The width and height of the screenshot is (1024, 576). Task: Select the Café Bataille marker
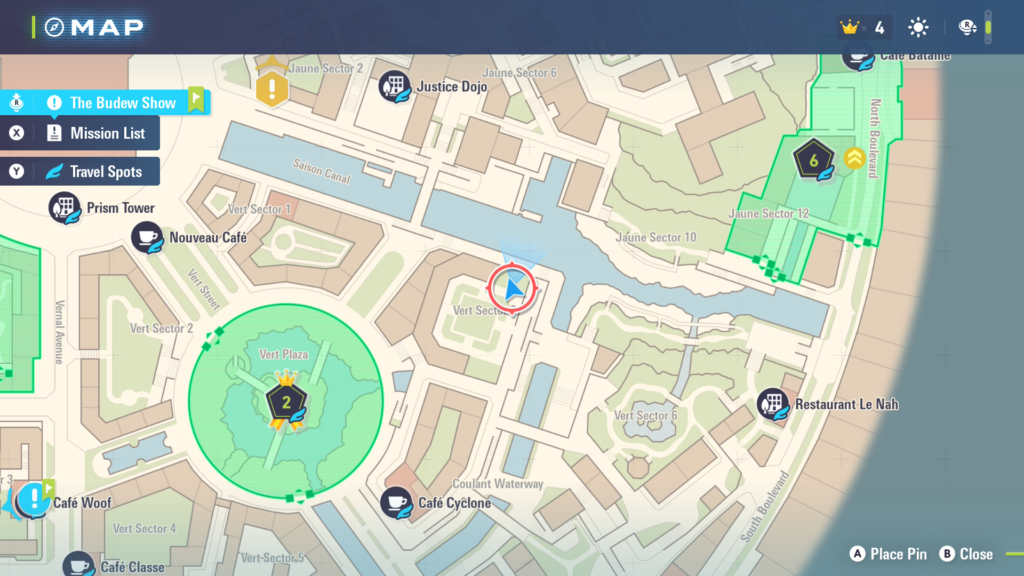point(858,57)
